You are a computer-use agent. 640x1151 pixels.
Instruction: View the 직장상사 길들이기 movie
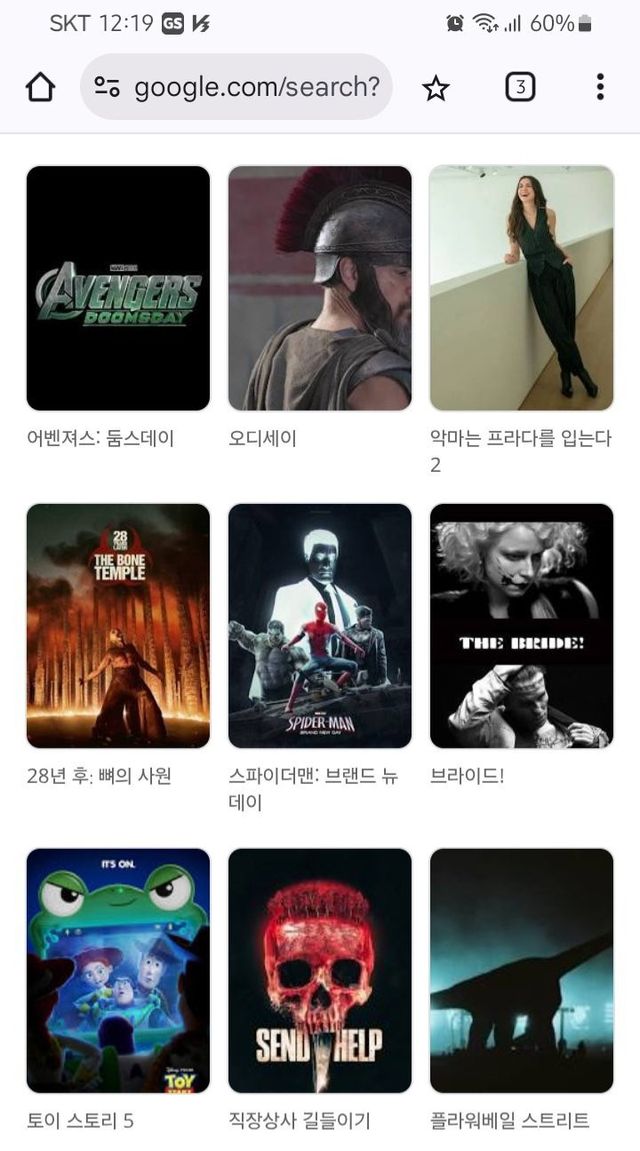tap(320, 970)
